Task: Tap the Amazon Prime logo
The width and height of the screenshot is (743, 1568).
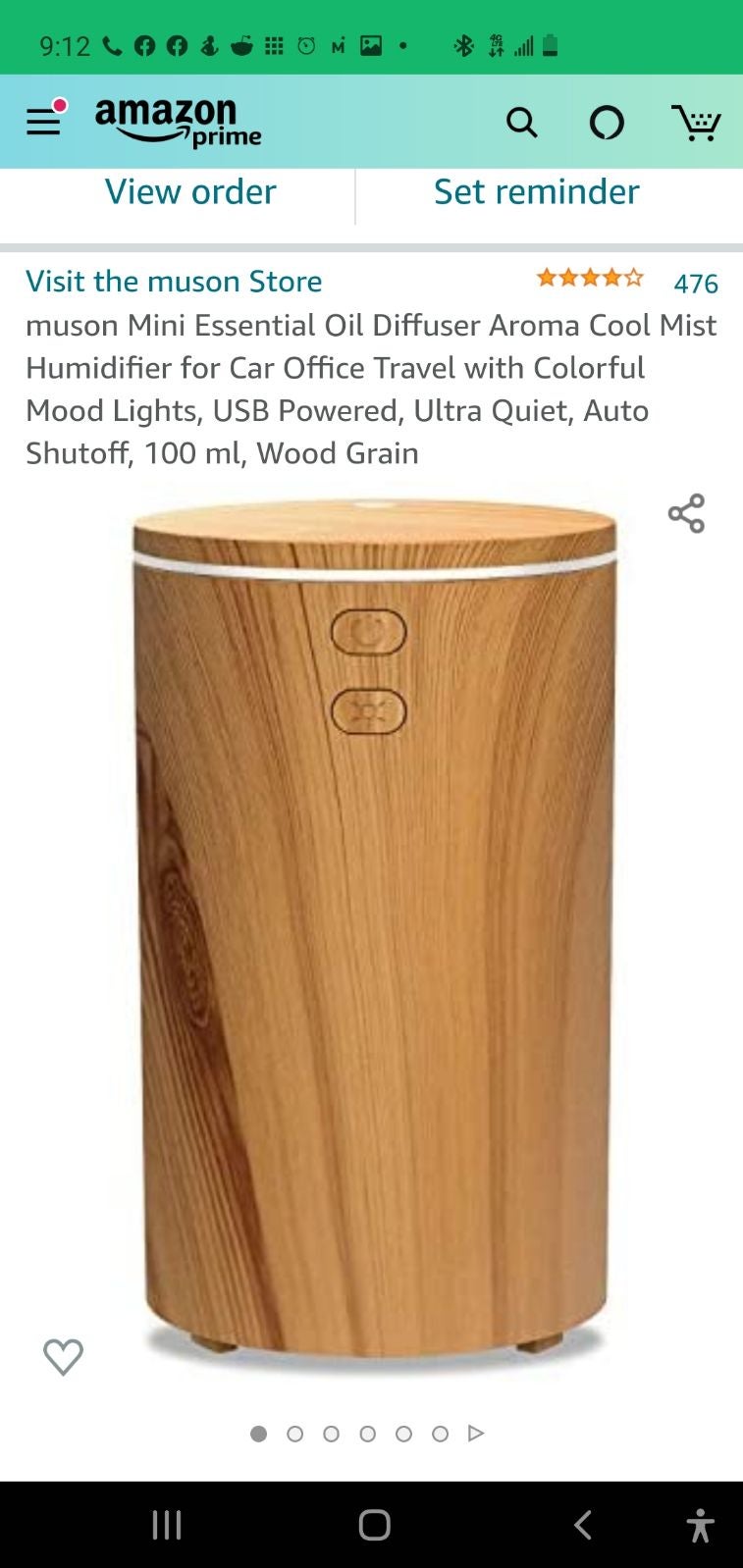Action: [178, 123]
